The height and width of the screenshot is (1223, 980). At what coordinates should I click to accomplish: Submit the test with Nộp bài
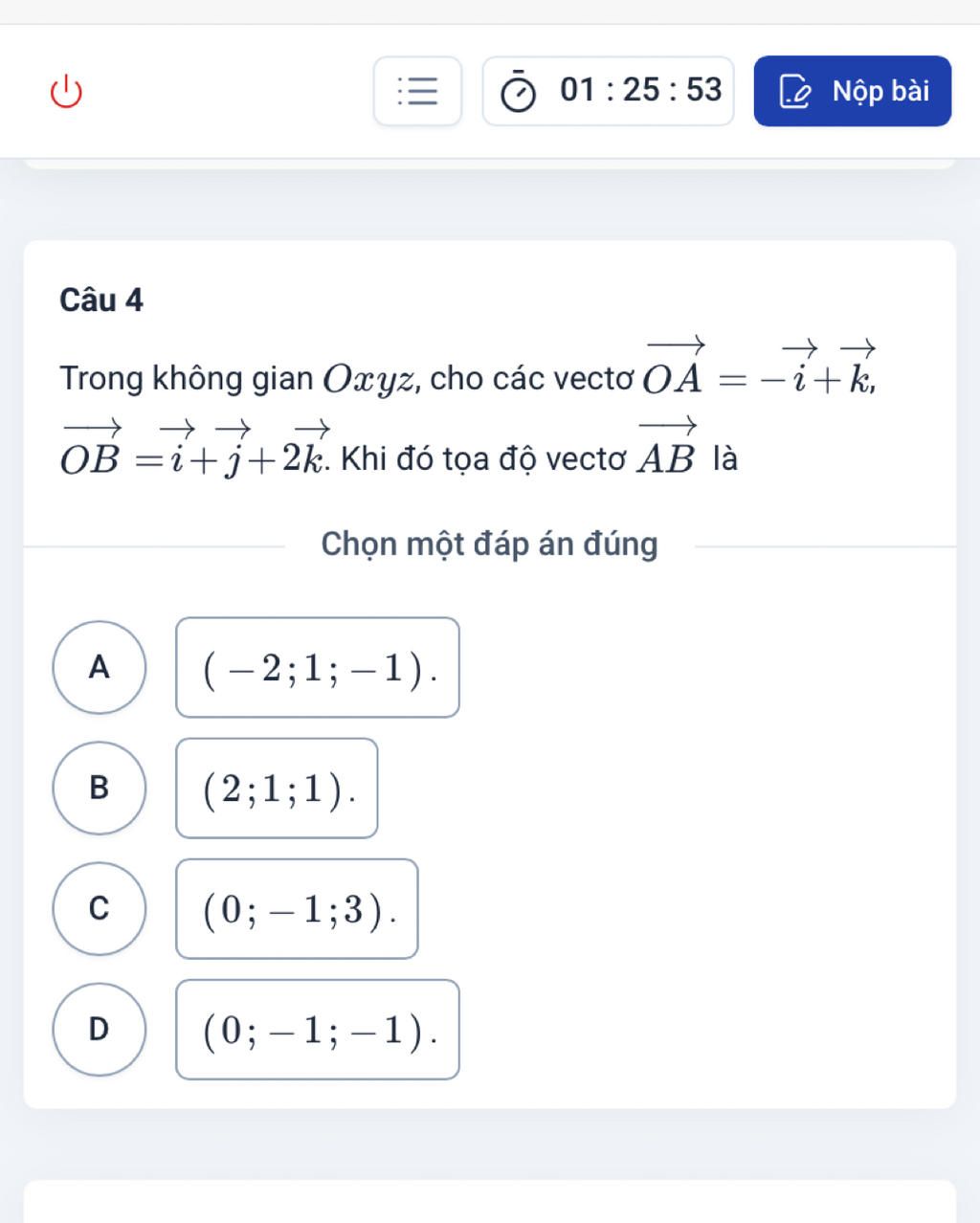pyautogui.click(x=852, y=91)
